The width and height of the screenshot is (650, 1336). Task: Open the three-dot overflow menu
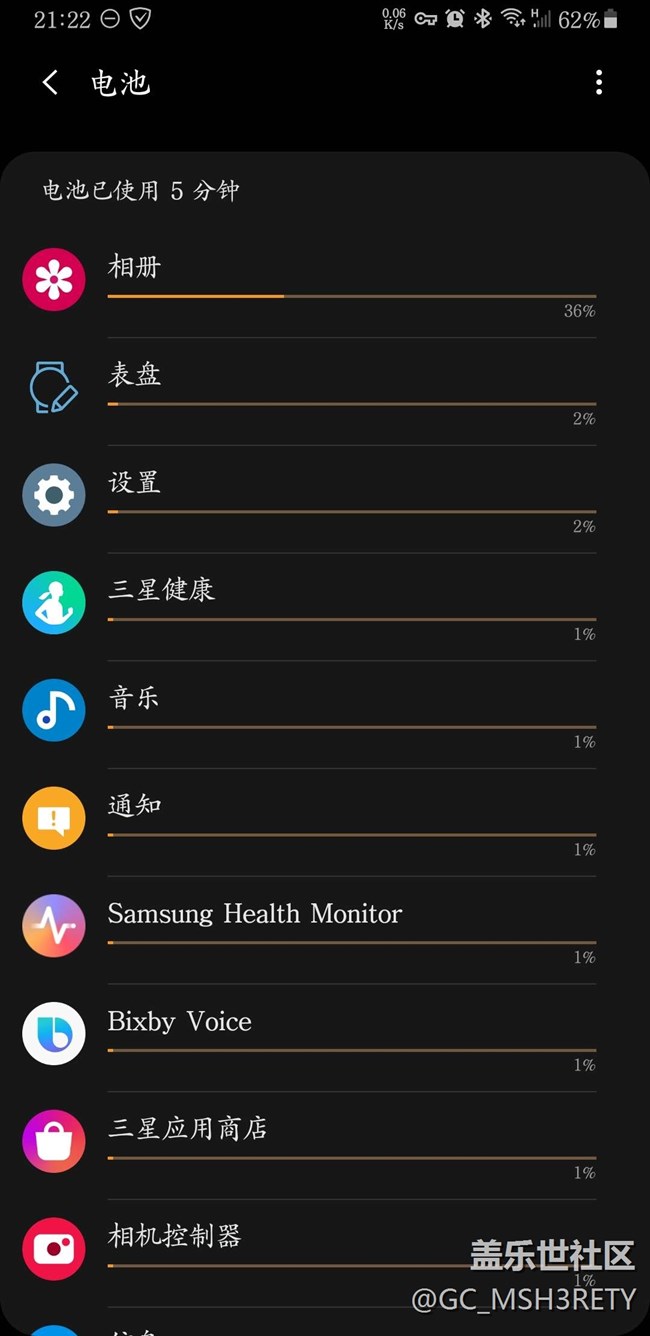598,82
